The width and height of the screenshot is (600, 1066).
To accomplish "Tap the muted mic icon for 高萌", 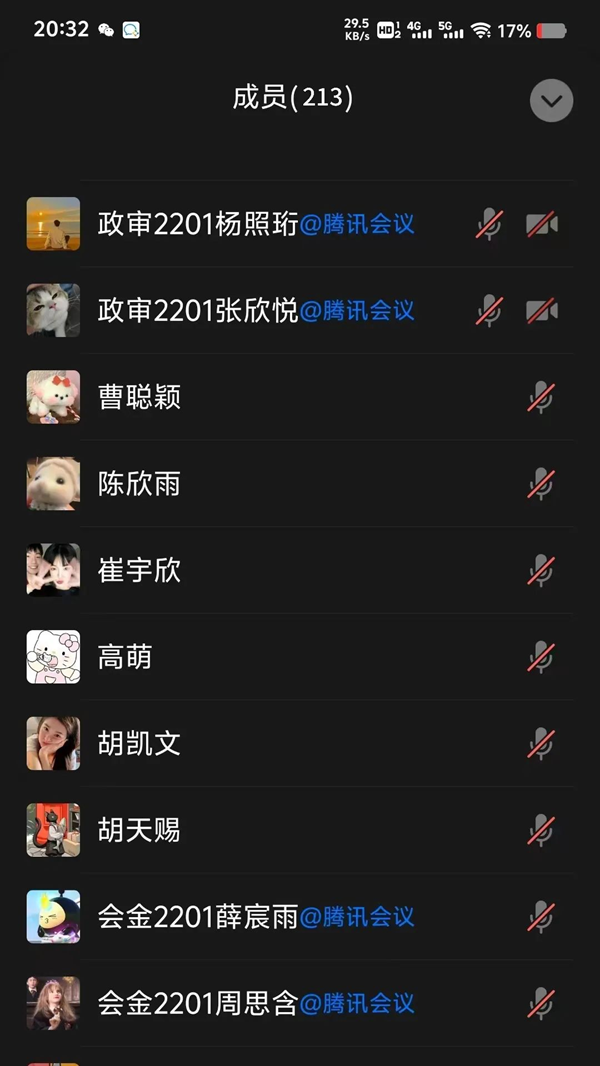I will [x=541, y=657].
